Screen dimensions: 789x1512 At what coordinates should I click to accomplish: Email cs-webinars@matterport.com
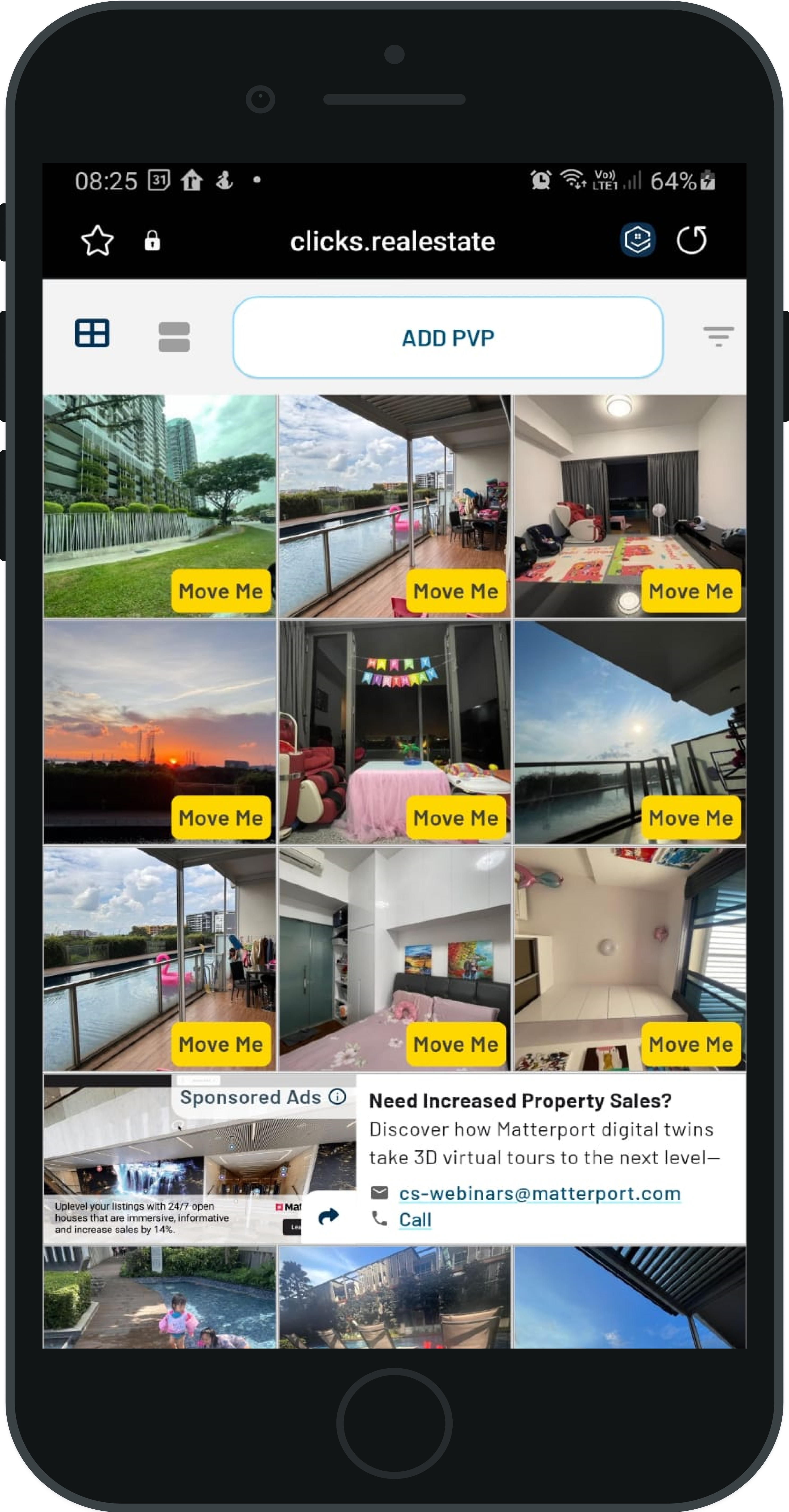[539, 1193]
